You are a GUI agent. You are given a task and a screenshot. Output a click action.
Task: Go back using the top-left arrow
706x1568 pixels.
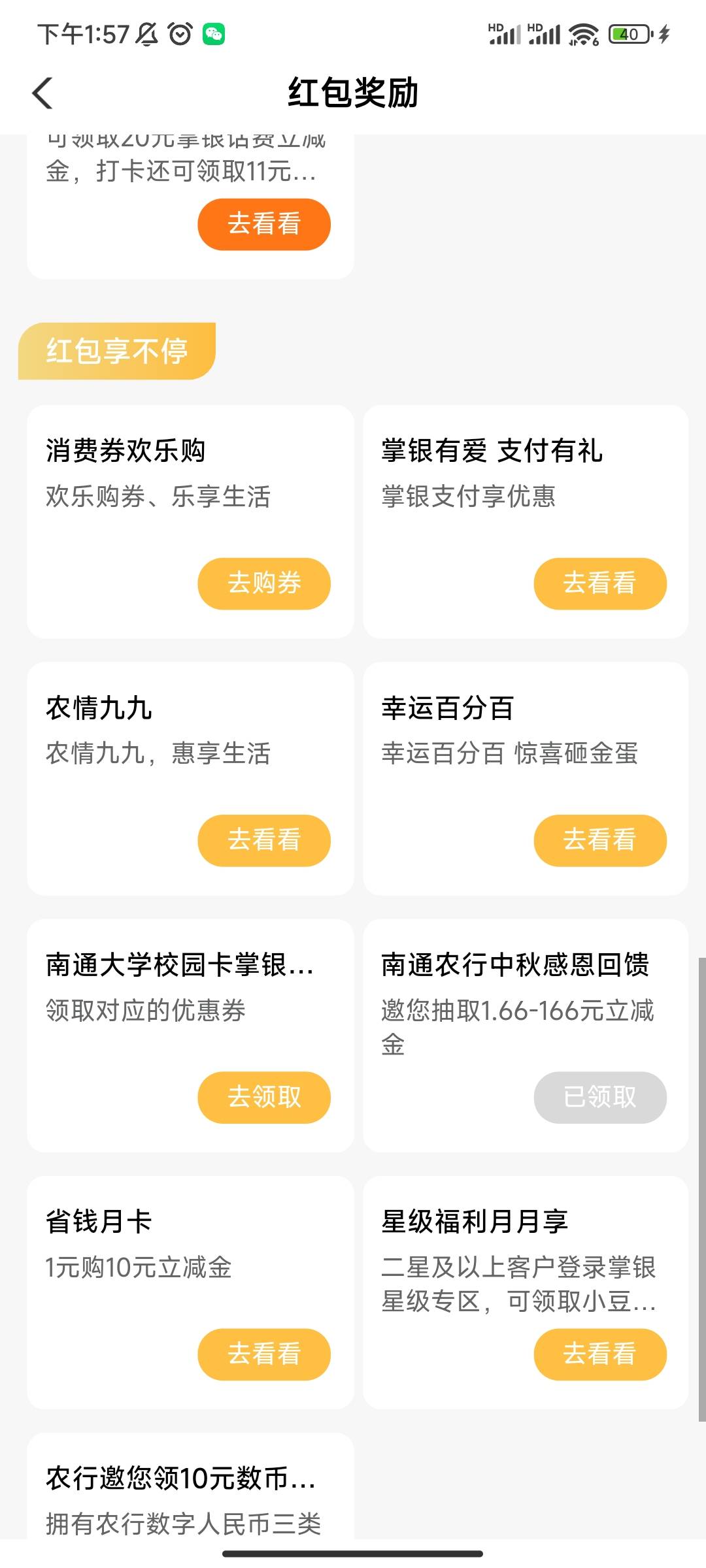click(x=42, y=93)
